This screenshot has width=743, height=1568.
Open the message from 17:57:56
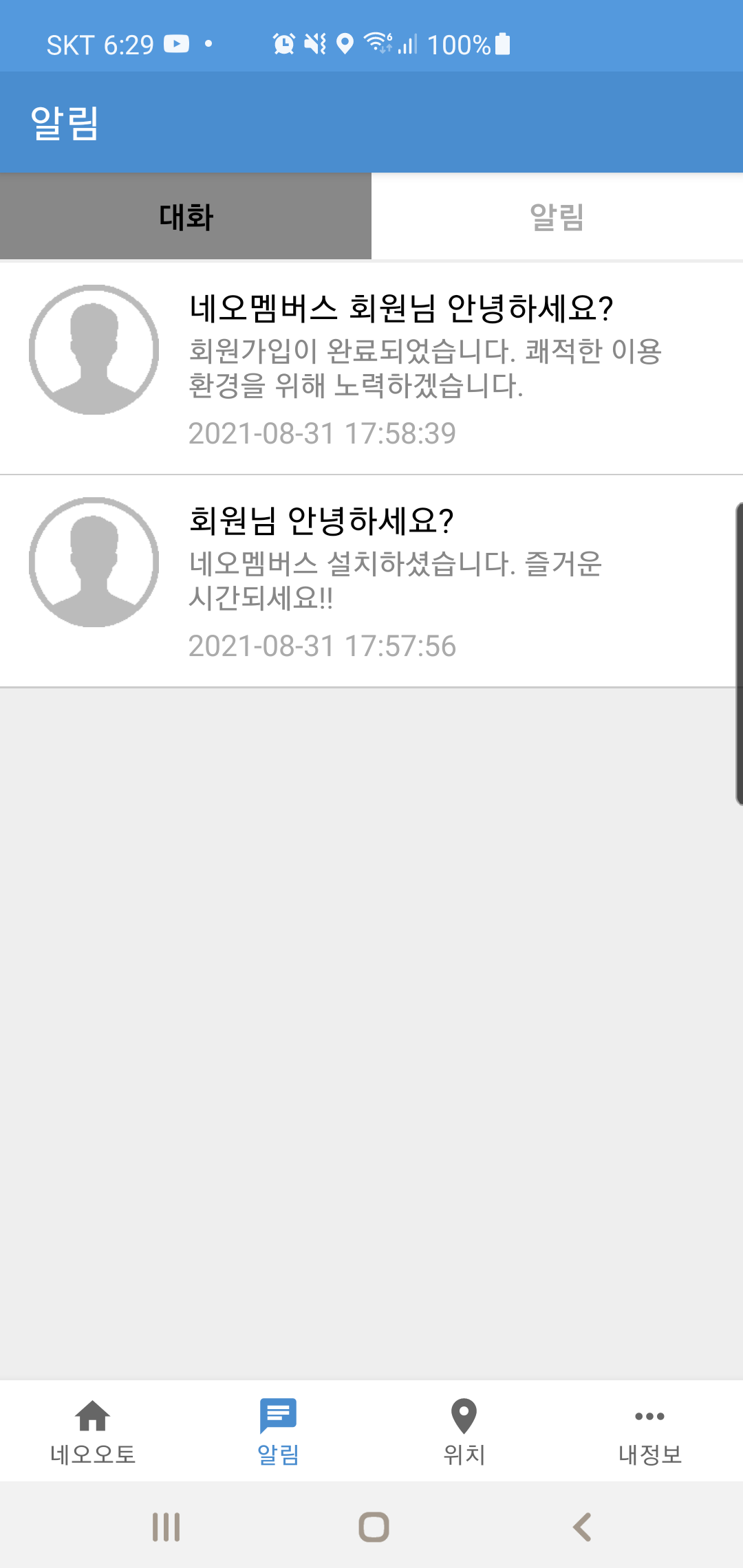371,581
